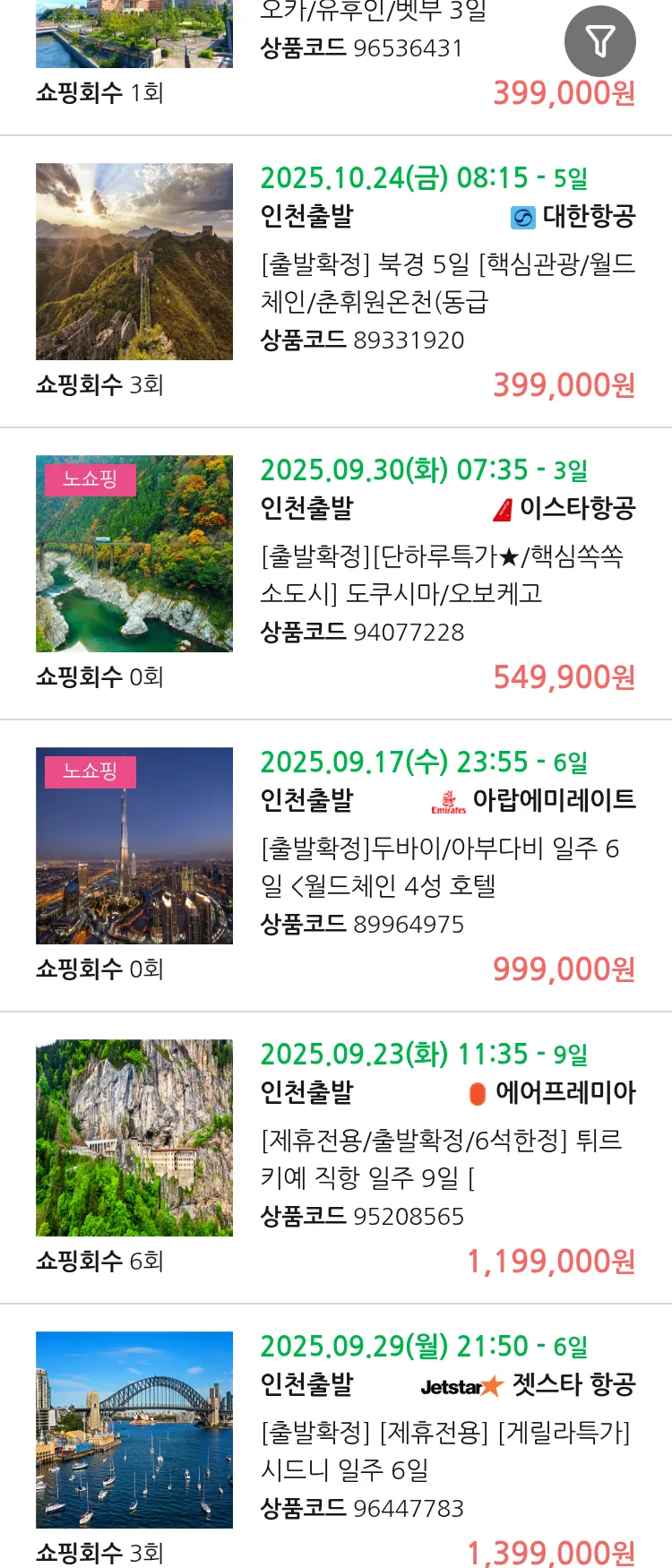View the Sydney 6-day Jetstar package
Image resolution: width=672 pixels, height=1568 pixels.
coord(447,1451)
